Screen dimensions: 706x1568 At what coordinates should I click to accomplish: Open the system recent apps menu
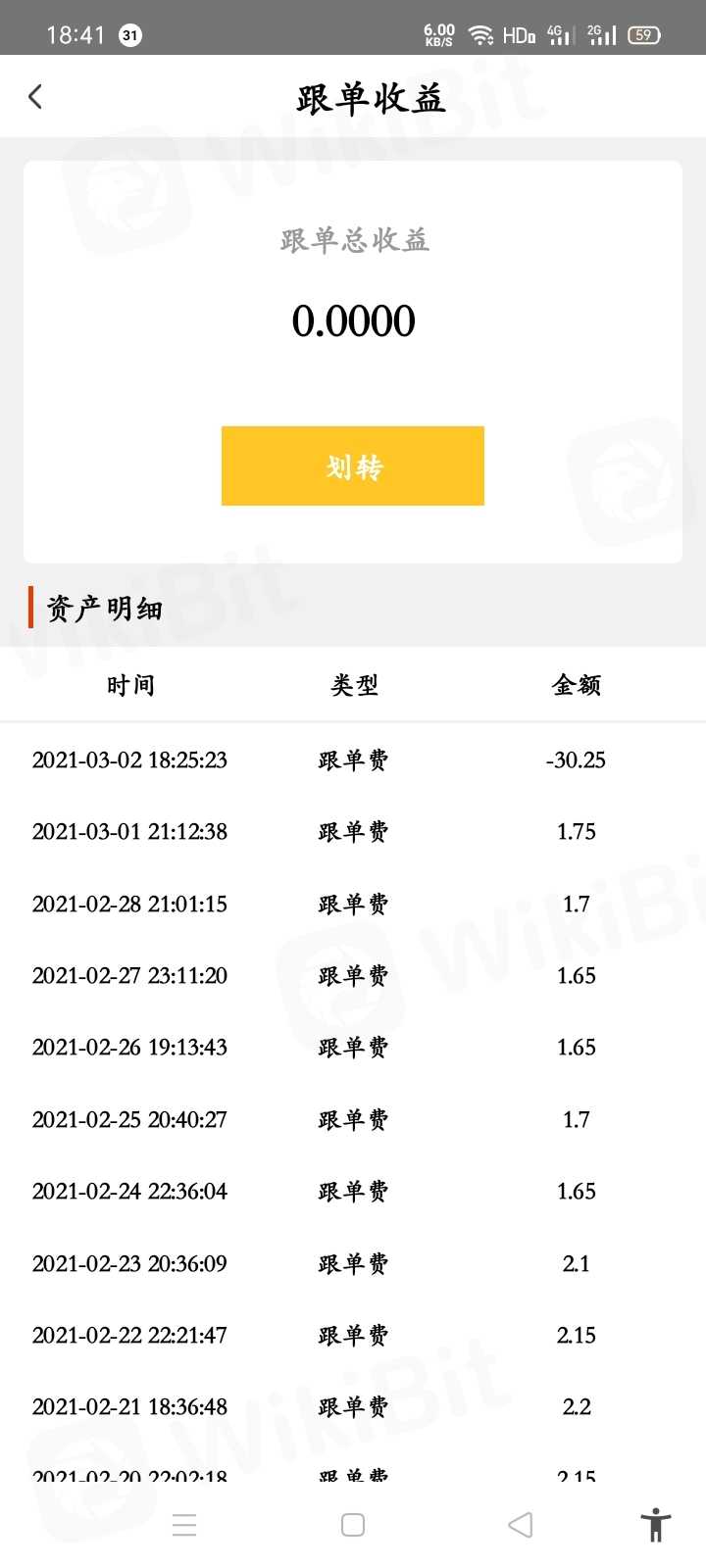click(x=184, y=1525)
